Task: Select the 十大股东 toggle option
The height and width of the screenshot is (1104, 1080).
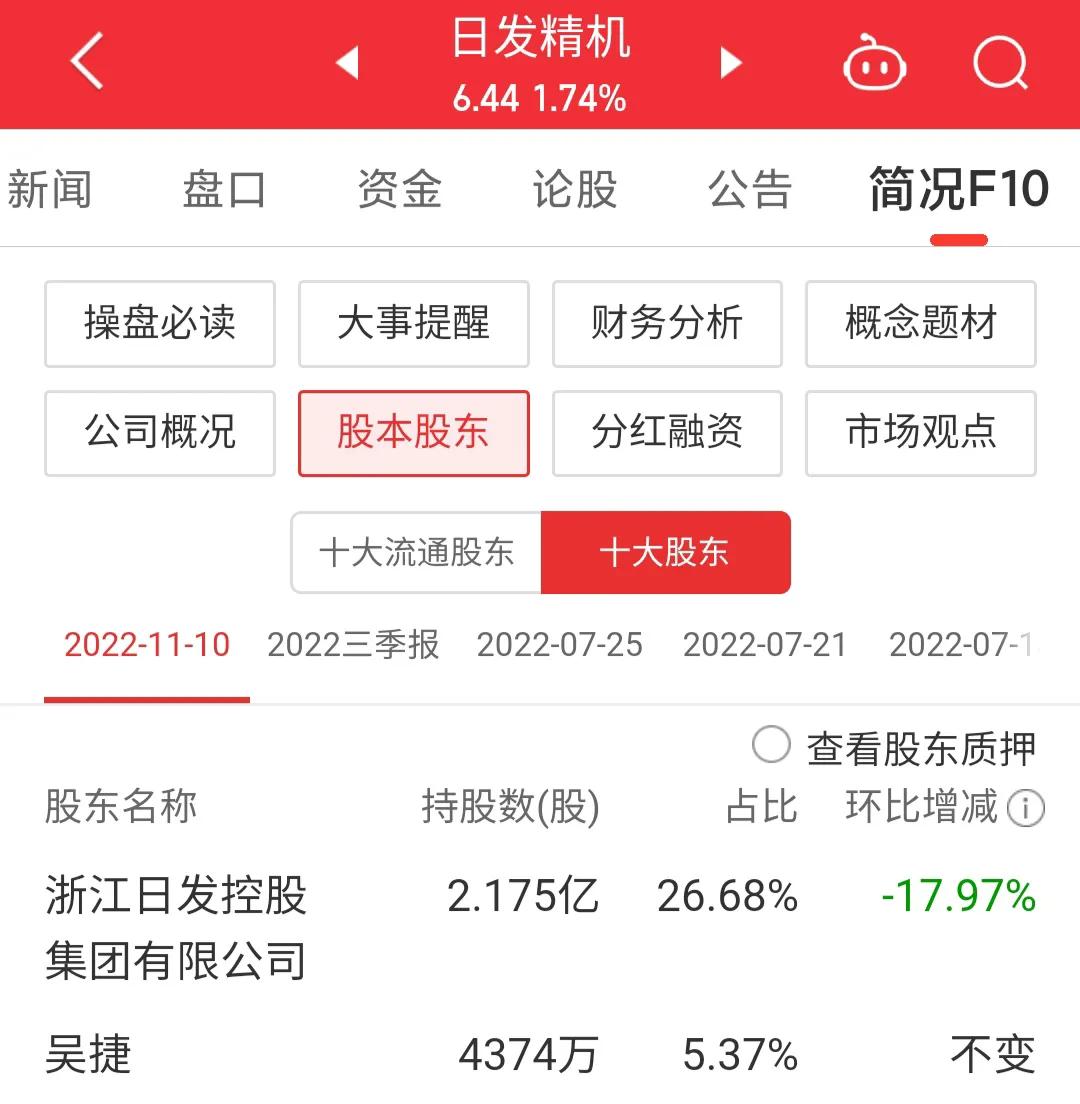Action: (x=666, y=552)
